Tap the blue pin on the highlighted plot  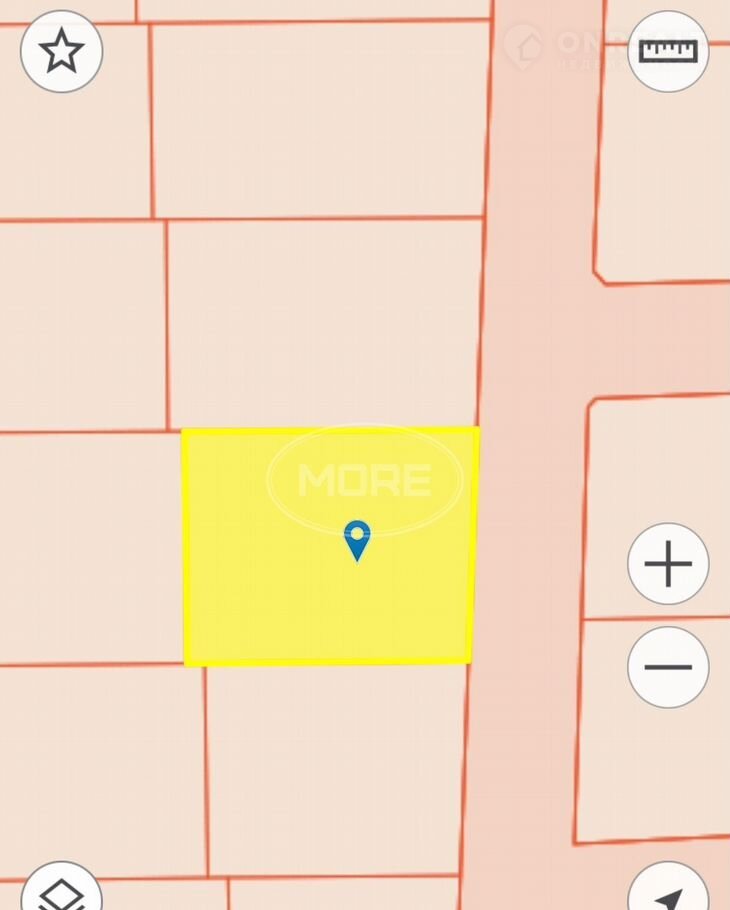tap(357, 539)
